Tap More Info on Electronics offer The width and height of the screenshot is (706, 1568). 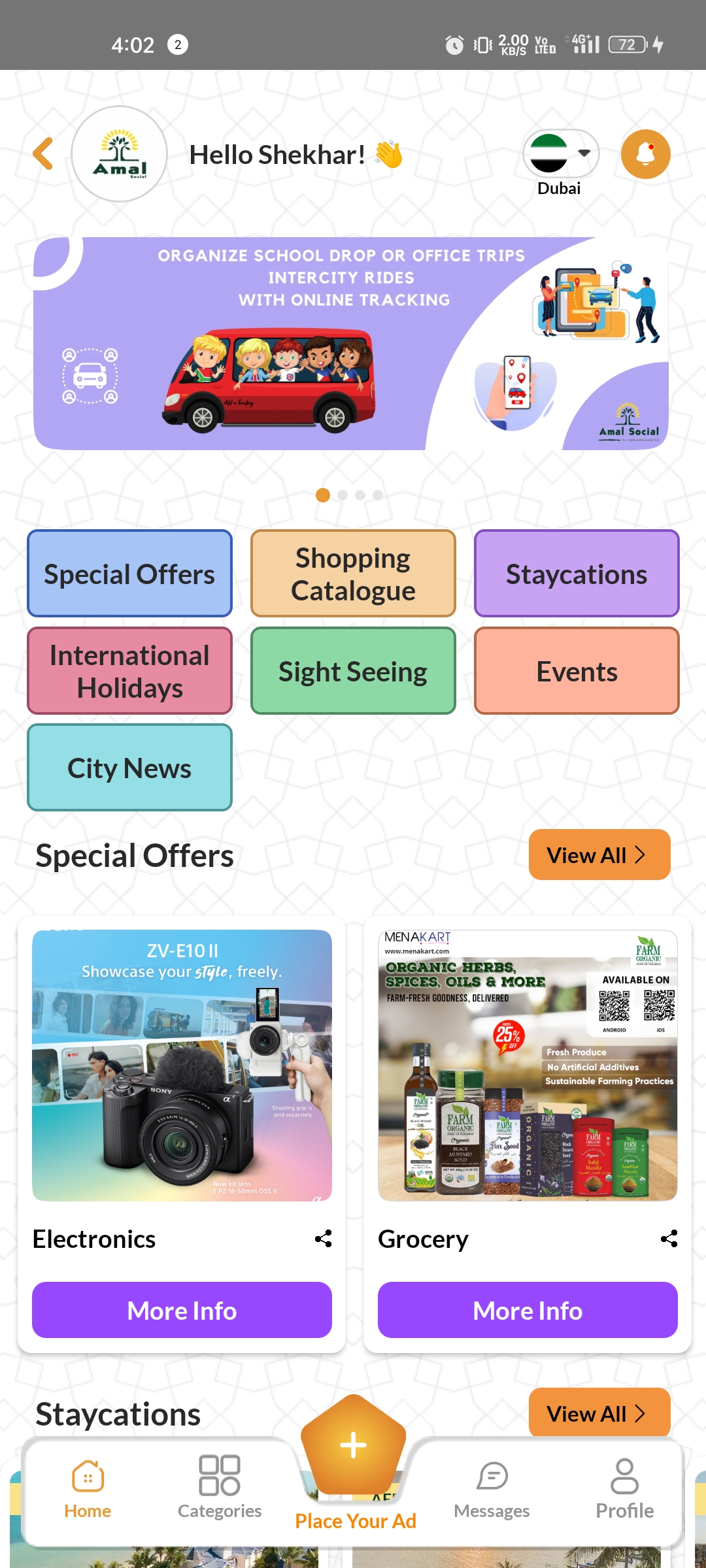click(182, 1310)
